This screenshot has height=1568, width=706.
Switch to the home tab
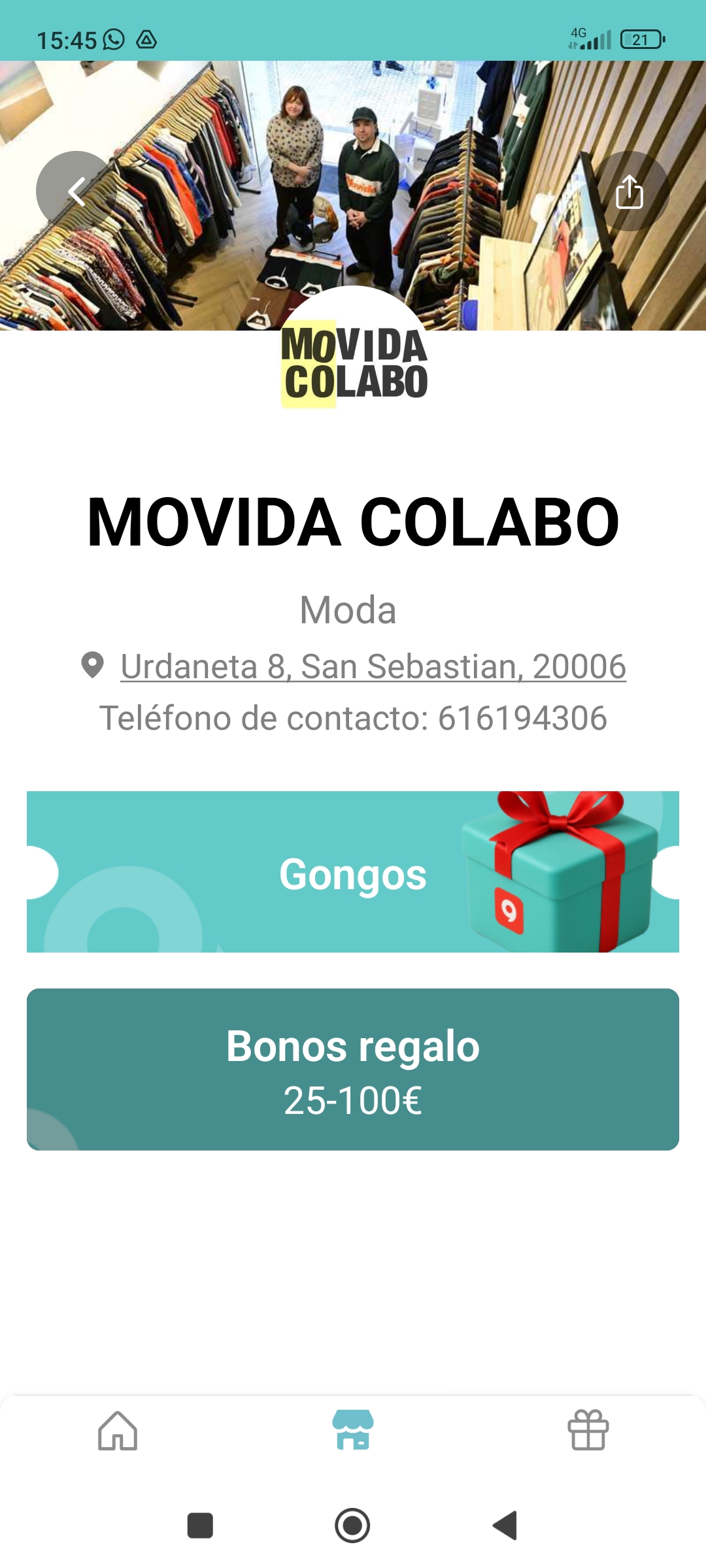tap(118, 1431)
